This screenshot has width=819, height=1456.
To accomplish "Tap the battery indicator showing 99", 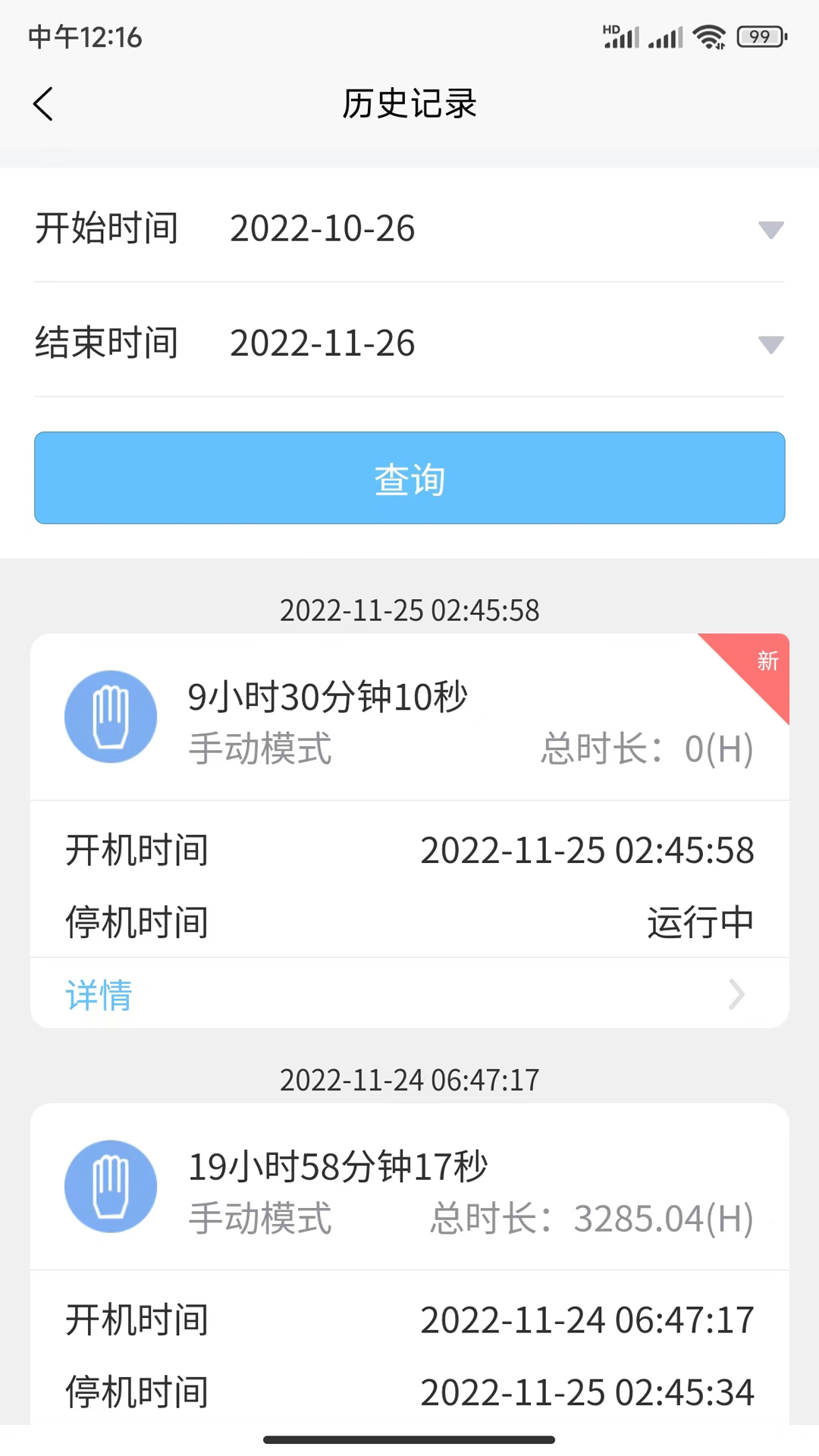I will point(758,36).
